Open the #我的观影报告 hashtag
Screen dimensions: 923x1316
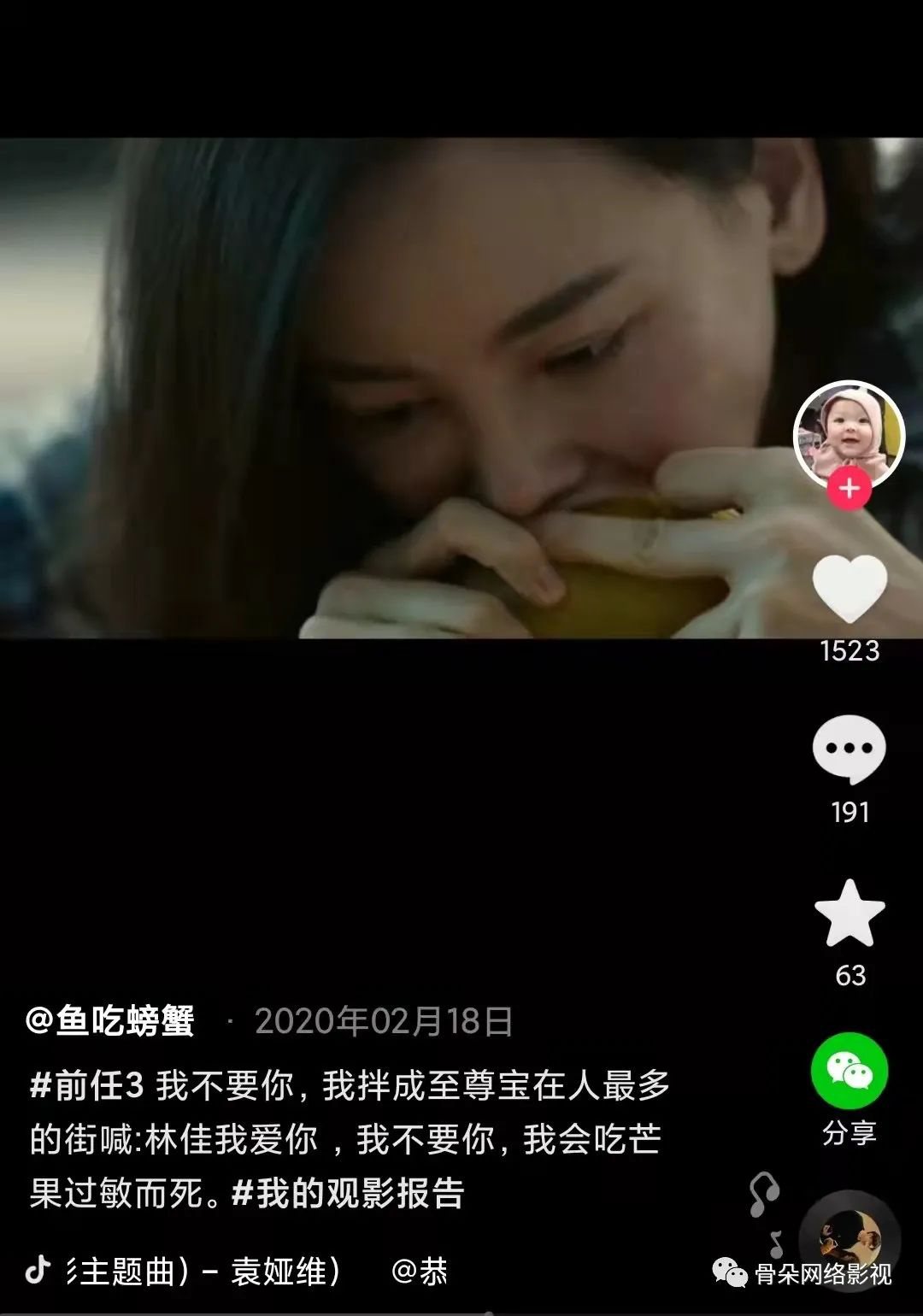click(x=348, y=1193)
